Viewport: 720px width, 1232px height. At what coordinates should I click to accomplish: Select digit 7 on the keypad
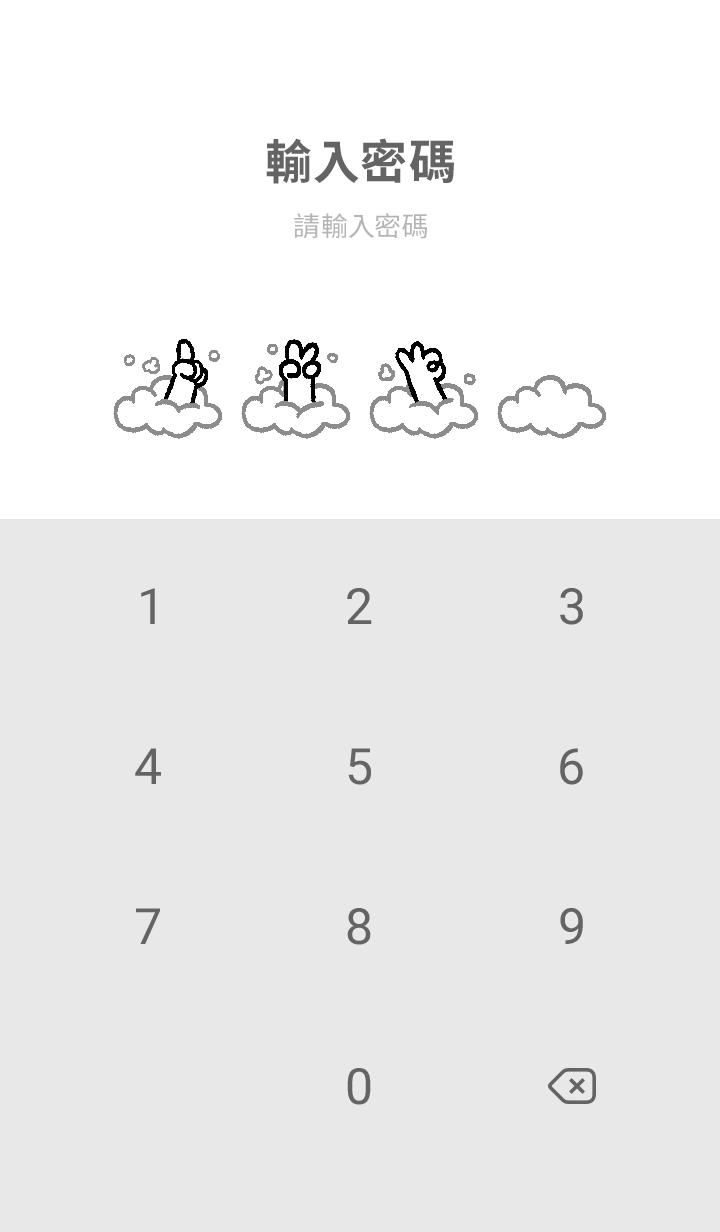[x=148, y=927]
